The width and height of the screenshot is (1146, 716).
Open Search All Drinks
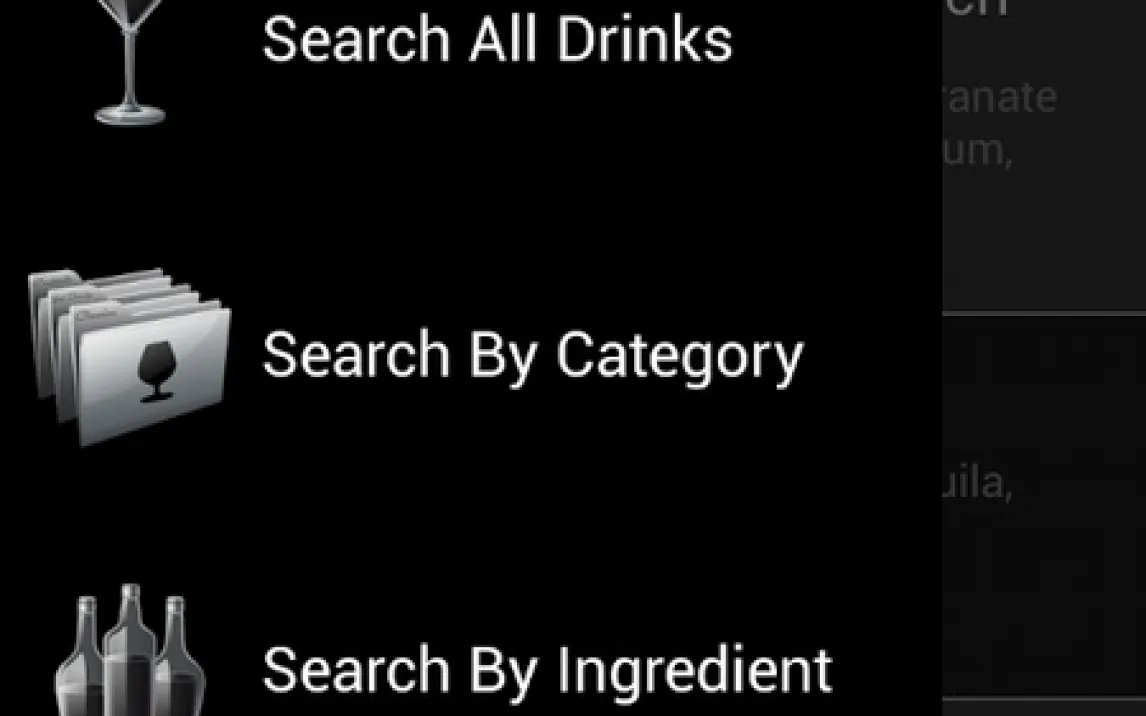click(497, 40)
